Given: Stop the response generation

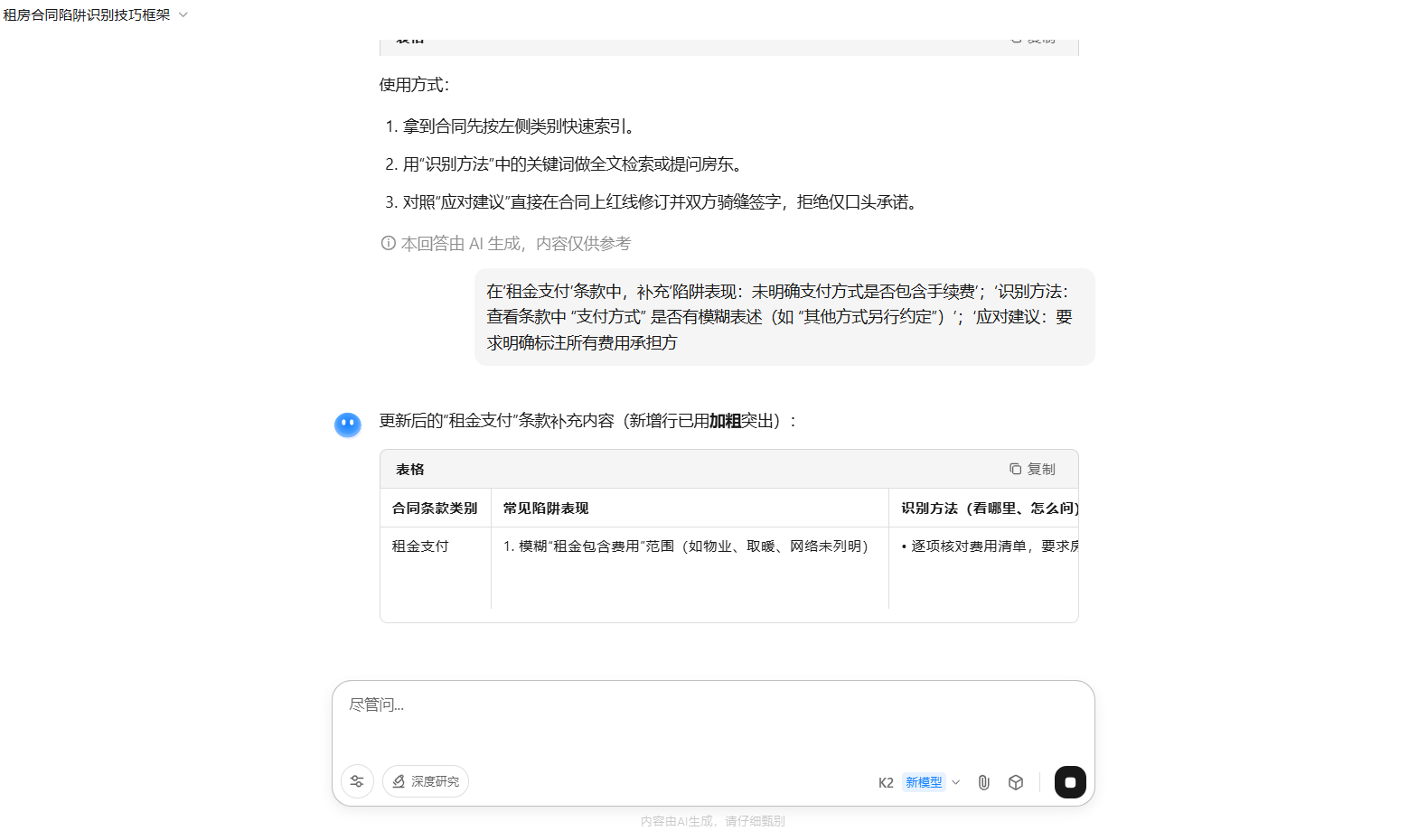Looking at the screenshot, I should [1070, 782].
